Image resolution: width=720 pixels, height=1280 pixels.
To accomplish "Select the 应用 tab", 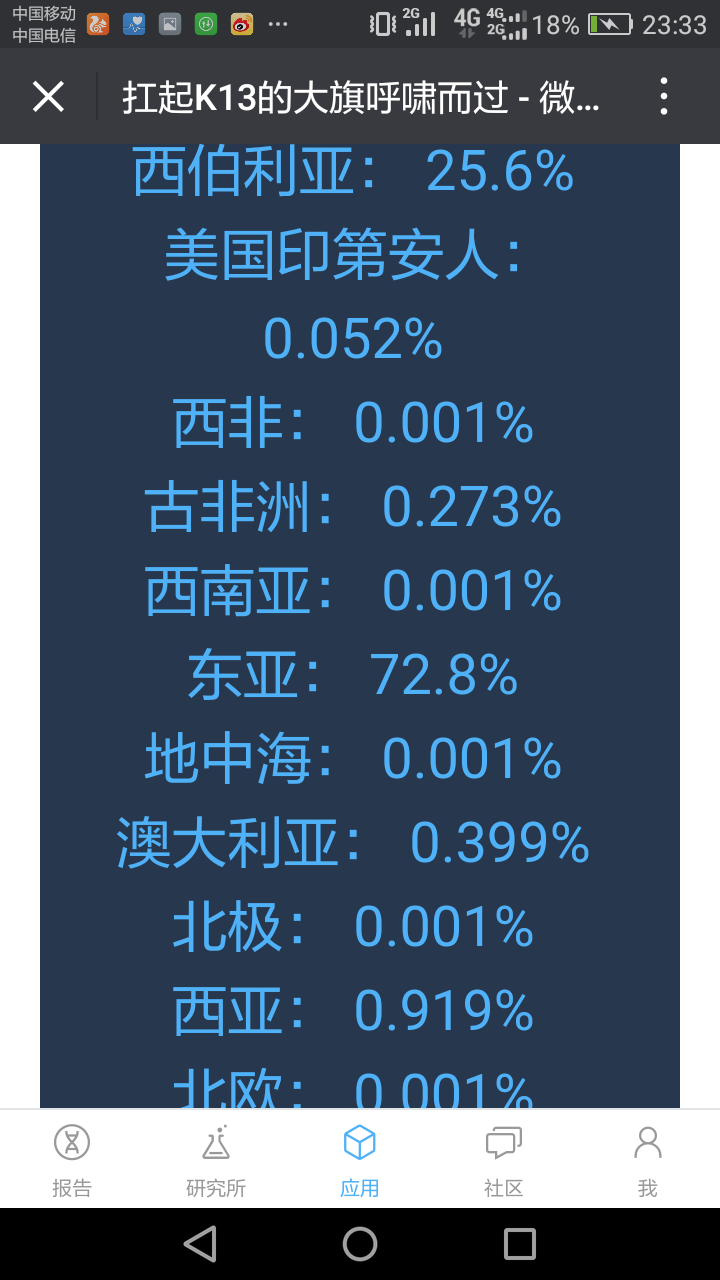I will point(360,1160).
